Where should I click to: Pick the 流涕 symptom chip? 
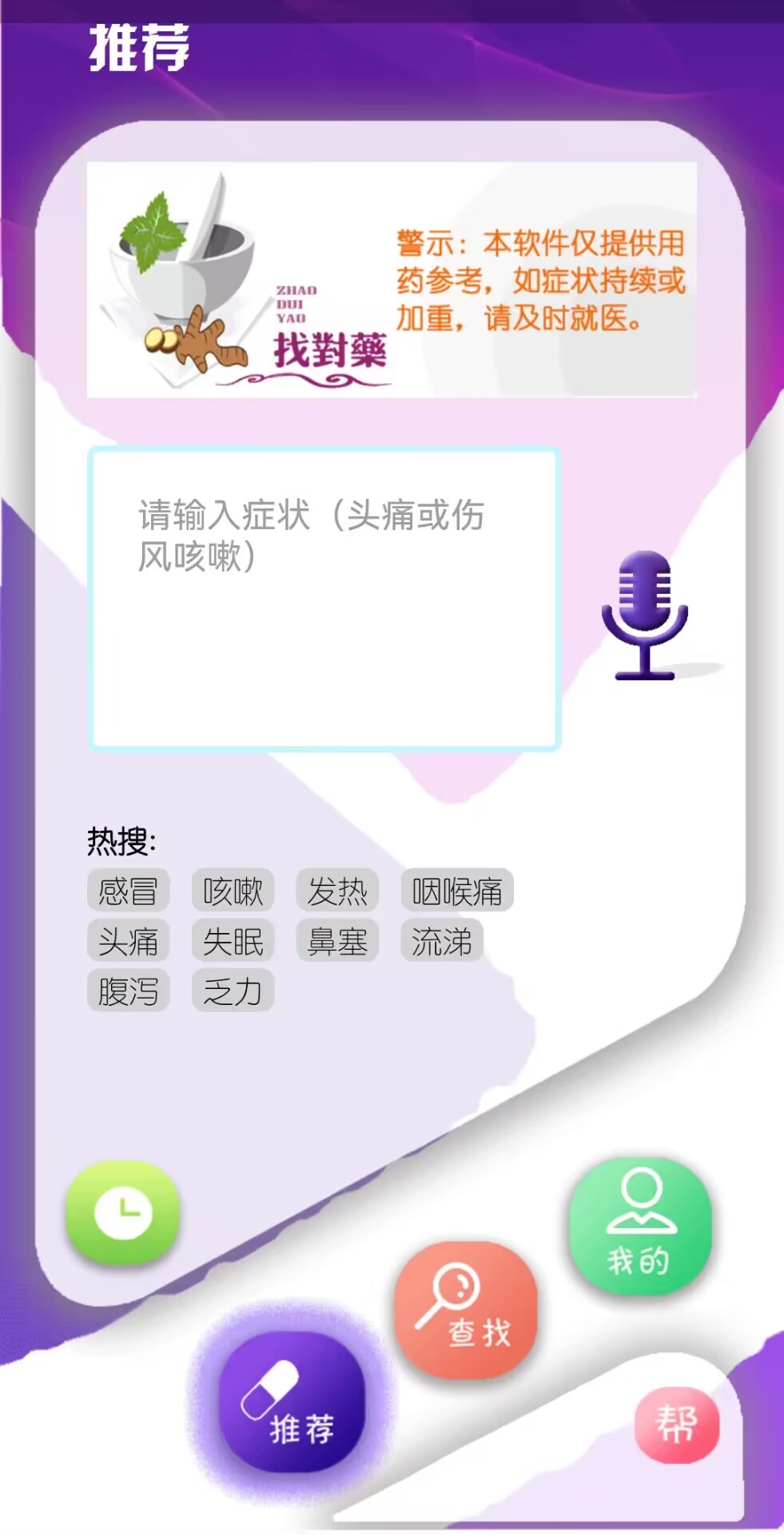point(441,941)
